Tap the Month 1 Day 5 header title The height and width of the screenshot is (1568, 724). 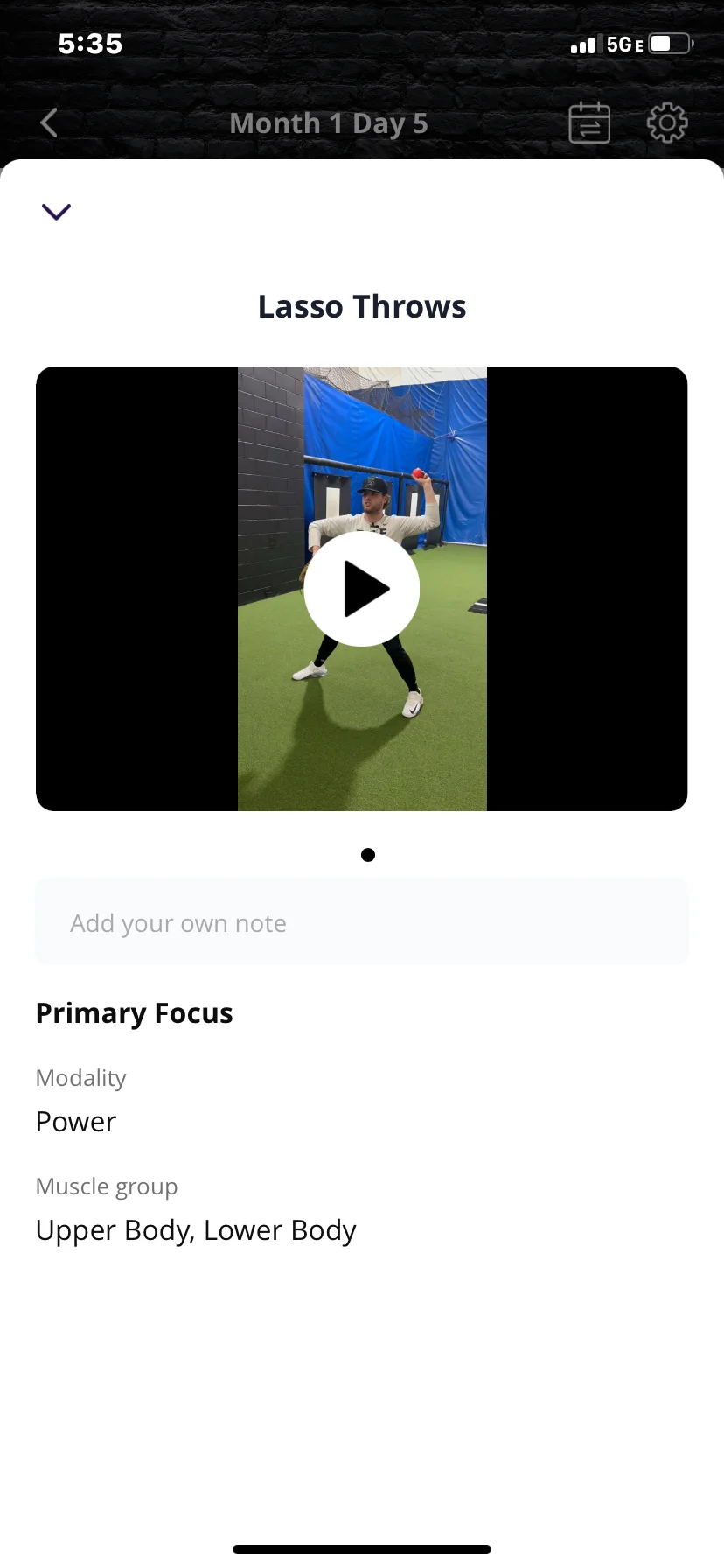[x=328, y=122]
